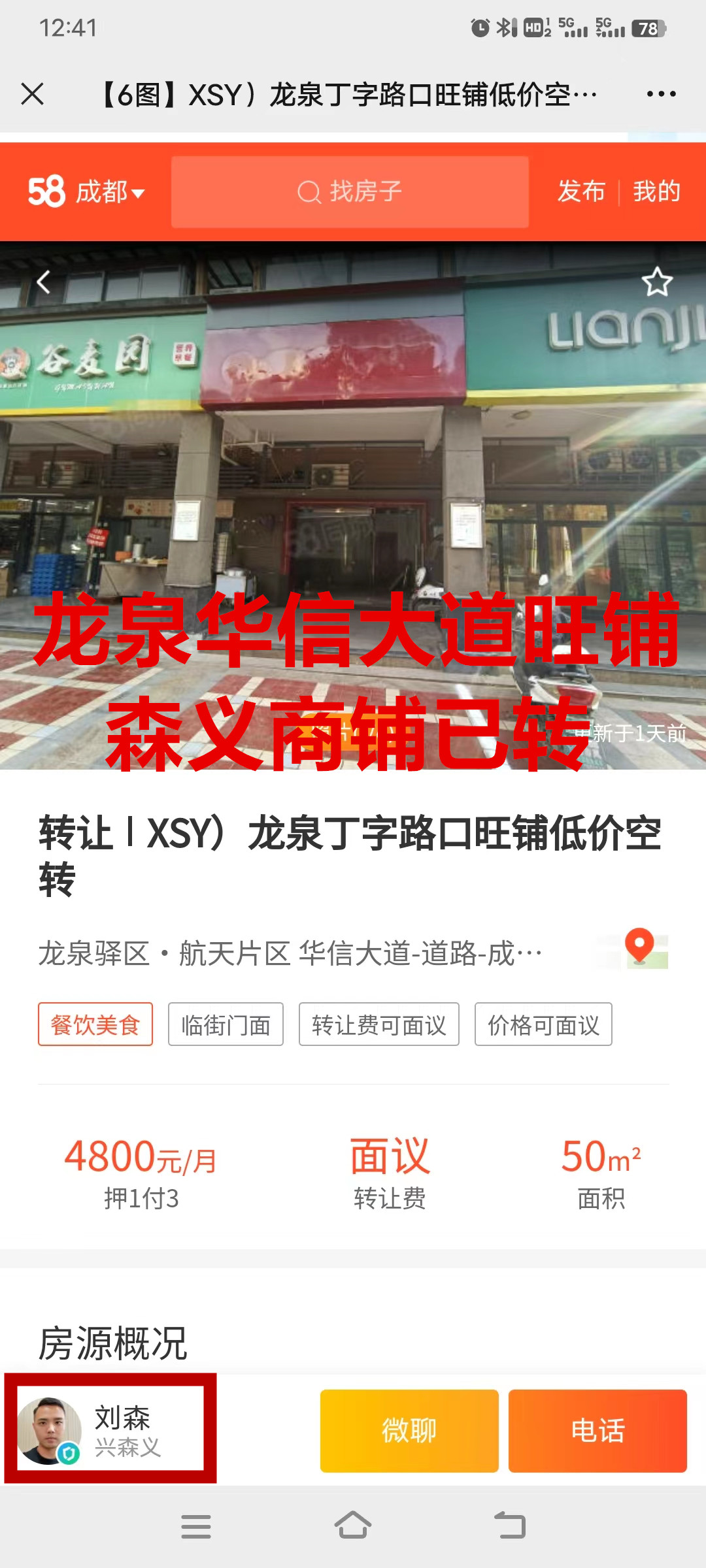View agent 刘森's profile
Image resolution: width=706 pixels, height=1568 pixels.
click(x=110, y=1431)
